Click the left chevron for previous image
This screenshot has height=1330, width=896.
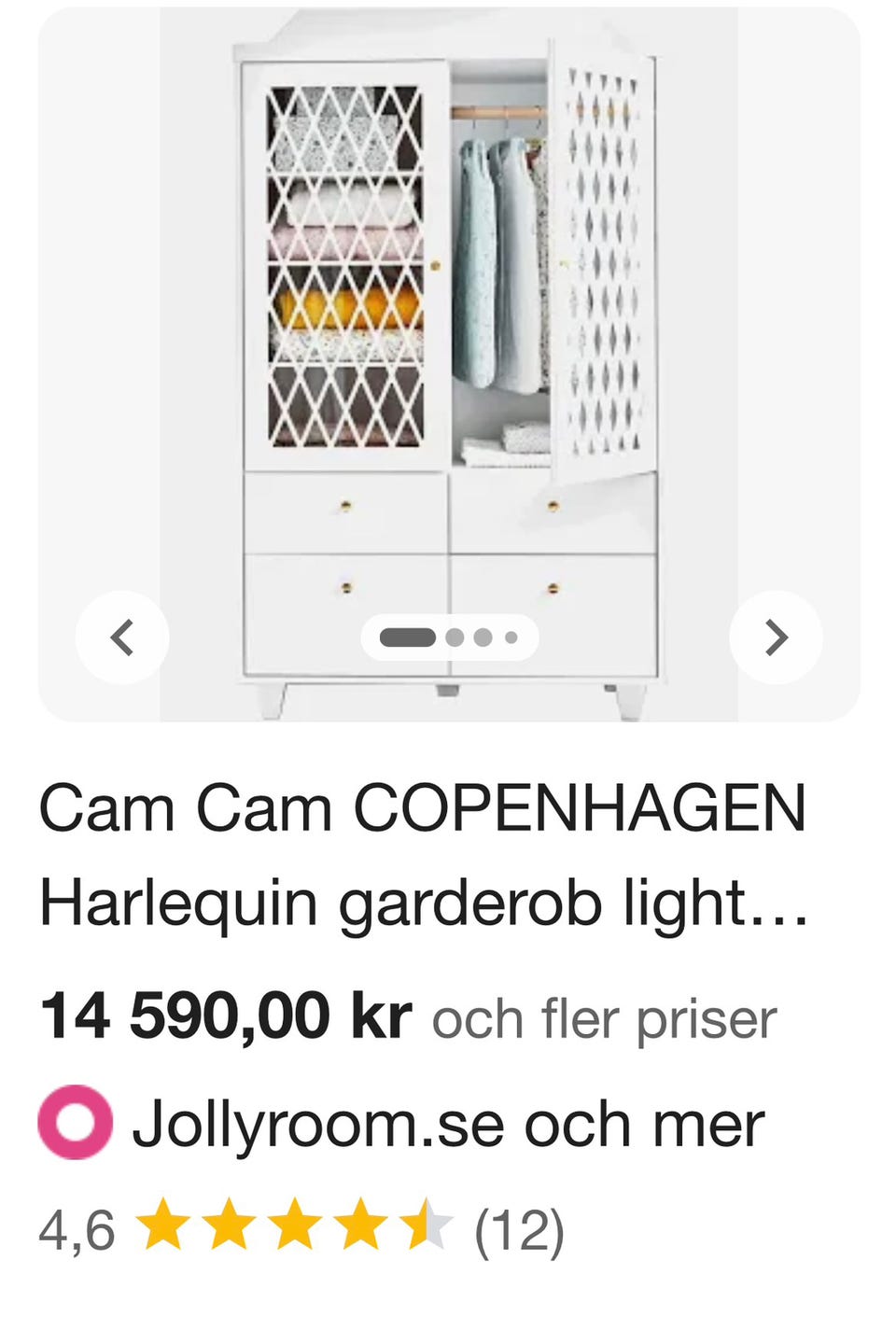click(122, 637)
